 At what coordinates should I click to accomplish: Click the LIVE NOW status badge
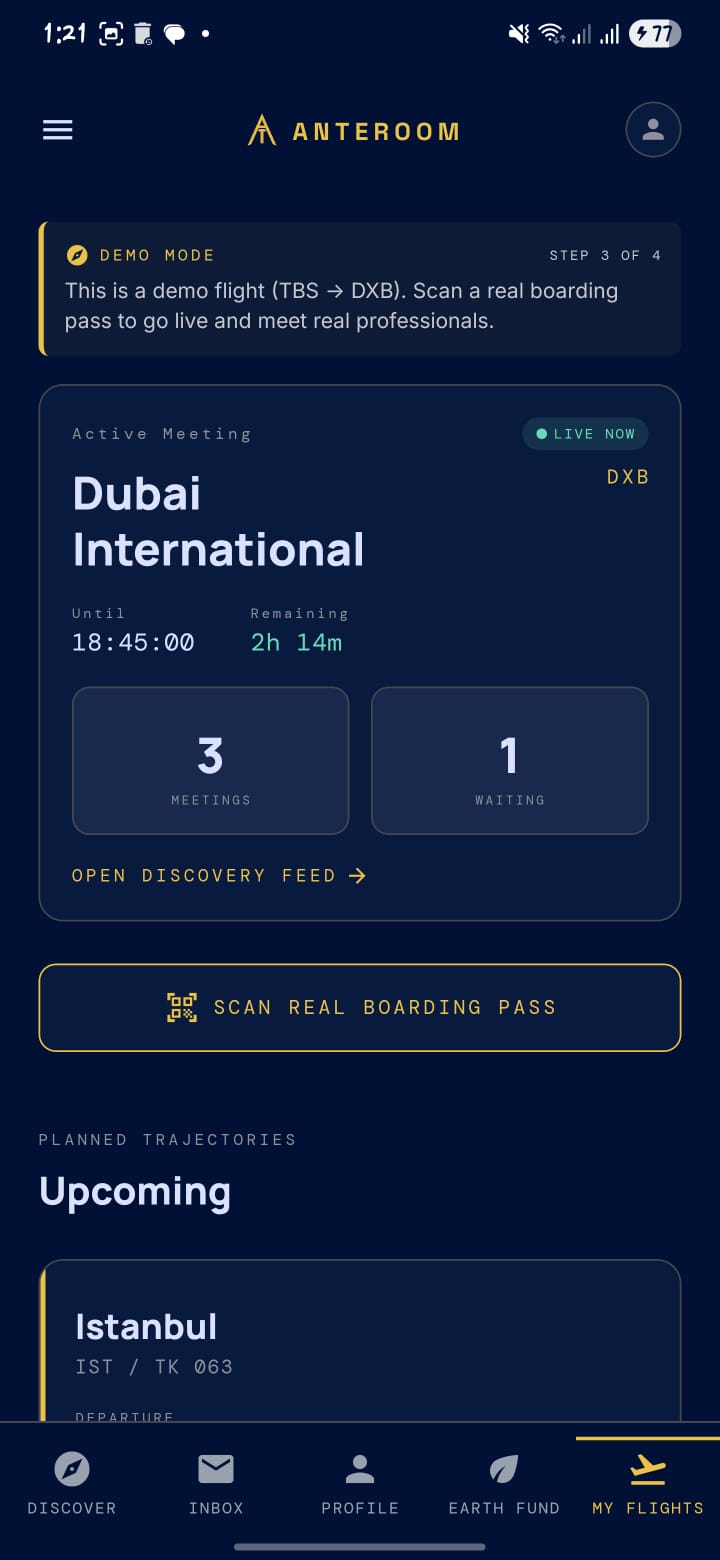click(585, 433)
